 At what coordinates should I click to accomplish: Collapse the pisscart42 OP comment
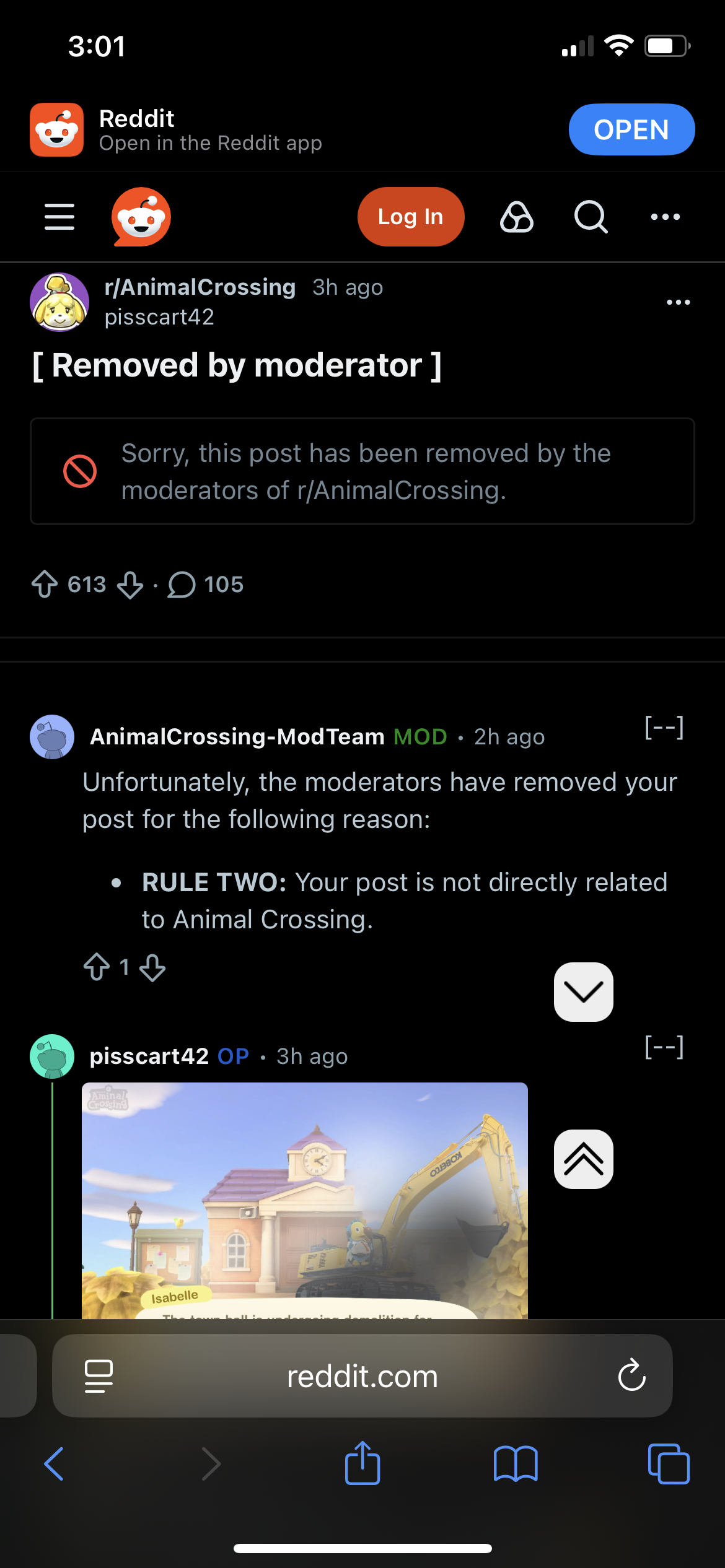point(664,1047)
